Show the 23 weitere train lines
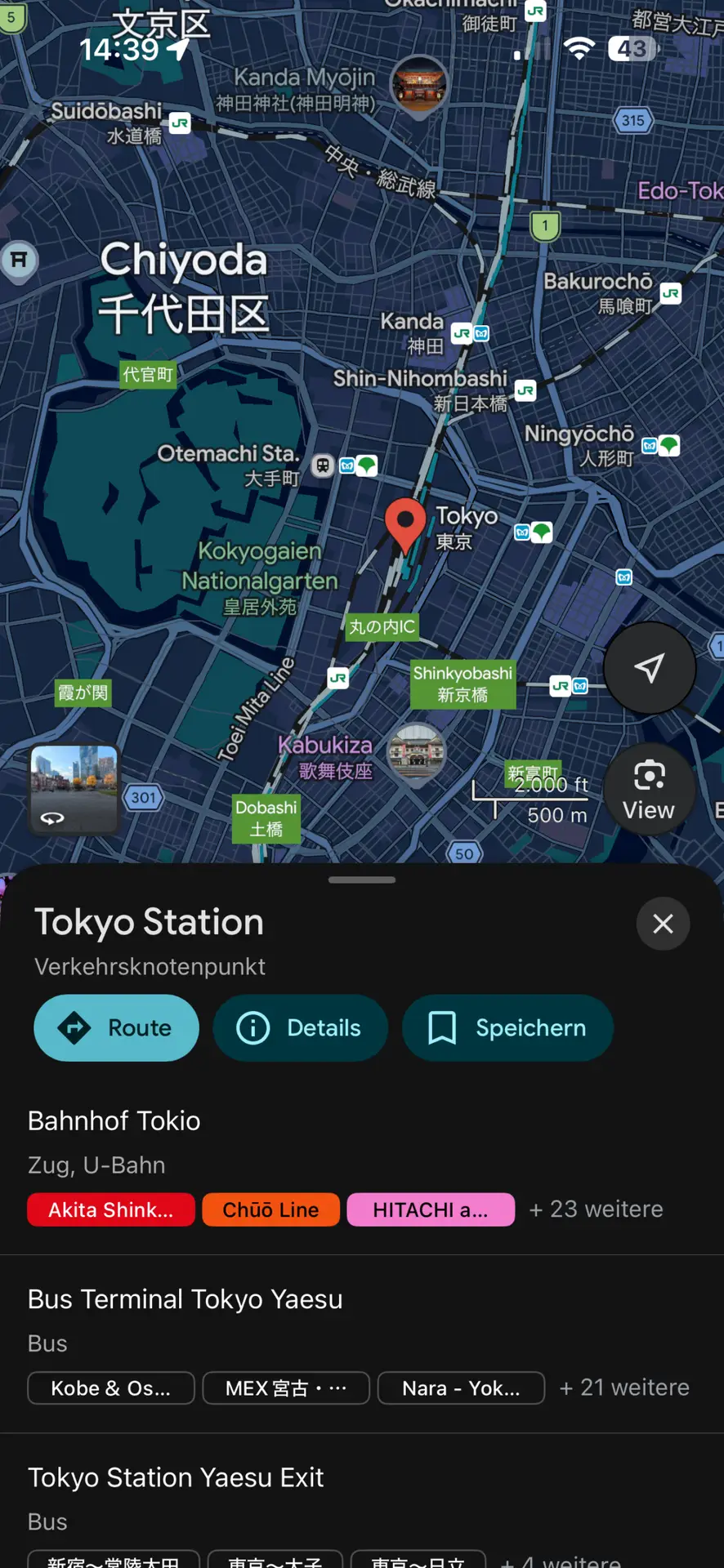The height and width of the screenshot is (1568, 724). pyautogui.click(x=596, y=1209)
